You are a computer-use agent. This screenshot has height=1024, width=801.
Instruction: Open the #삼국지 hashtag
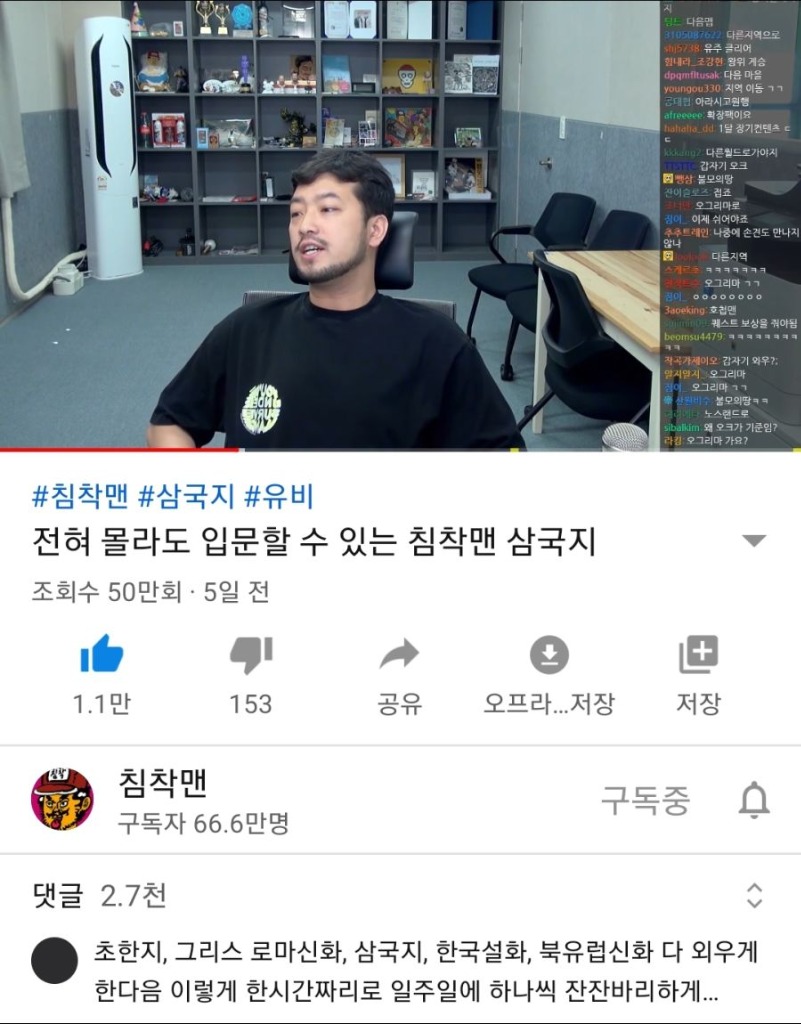click(x=185, y=496)
